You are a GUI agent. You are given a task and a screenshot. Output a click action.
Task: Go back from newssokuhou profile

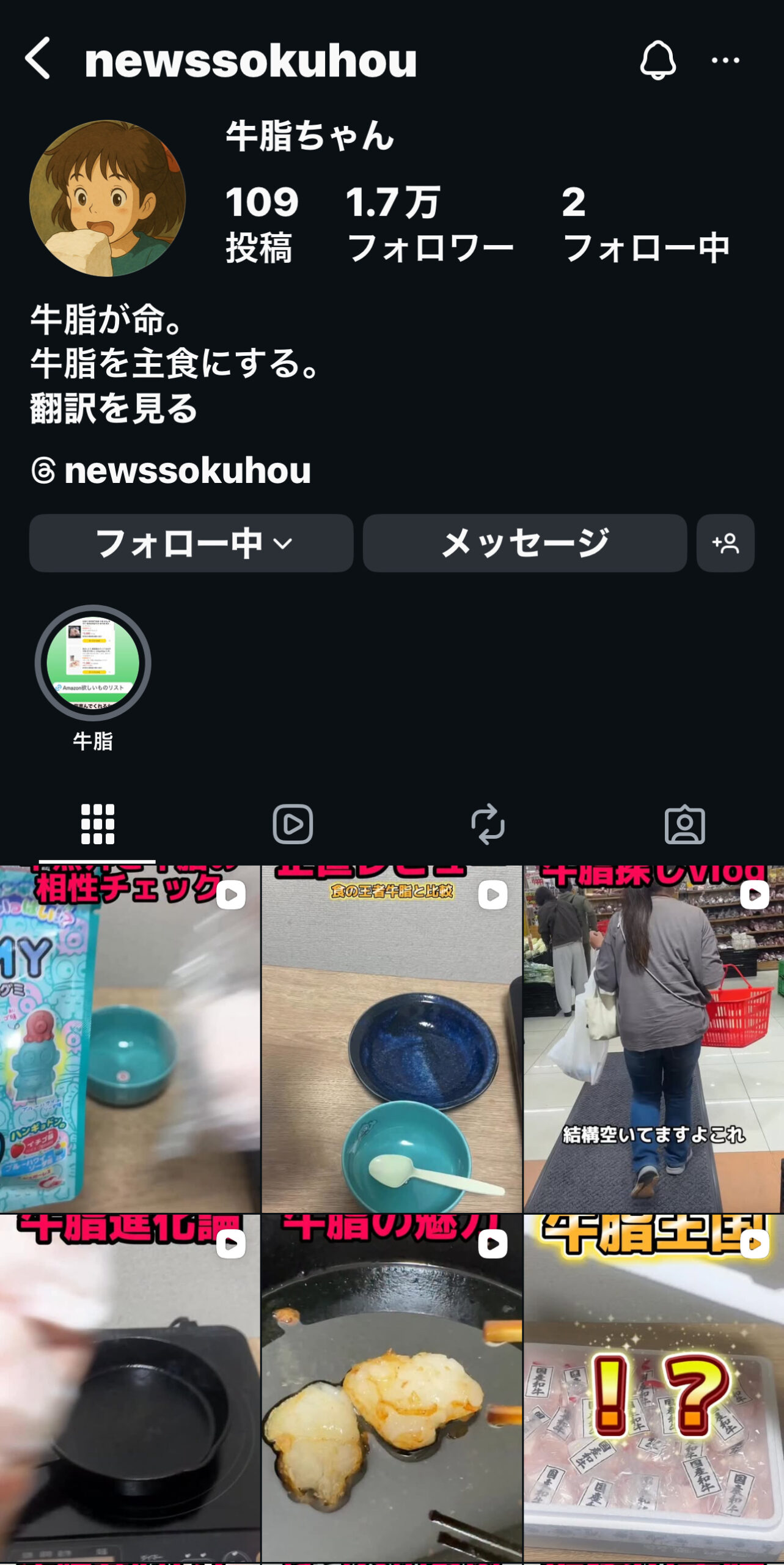click(38, 59)
